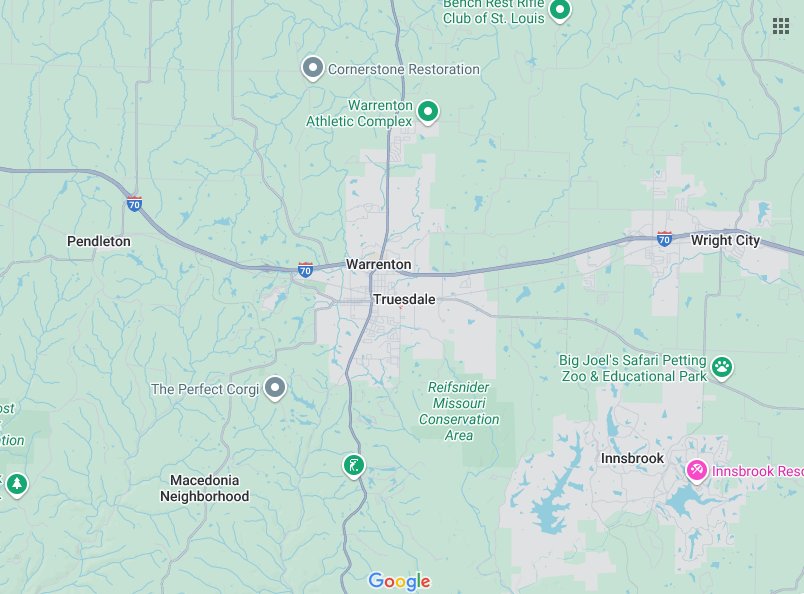Open the Google apps grid menu
Screen dimensions: 804x594
pyautogui.click(x=781, y=26)
